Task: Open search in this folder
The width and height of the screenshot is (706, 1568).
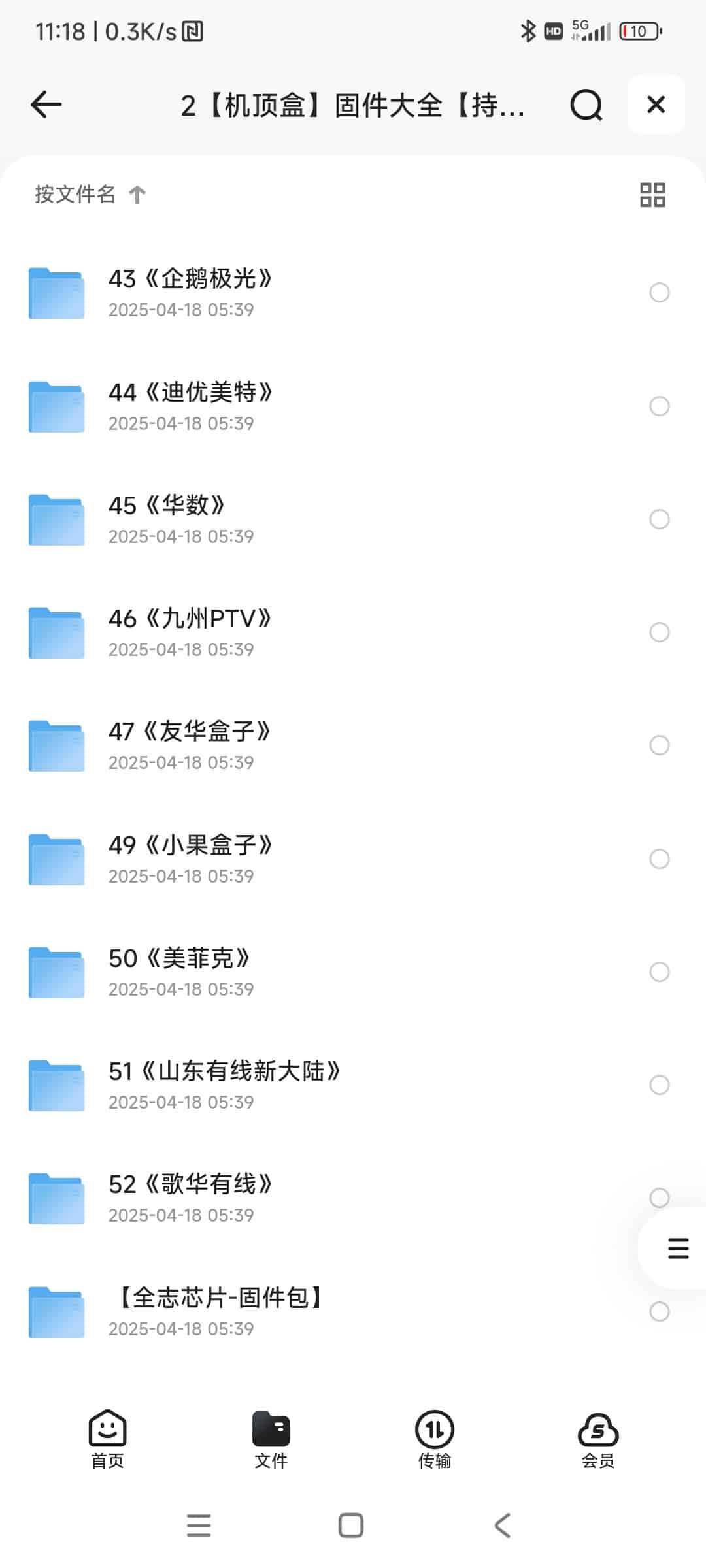Action: pyautogui.click(x=586, y=105)
